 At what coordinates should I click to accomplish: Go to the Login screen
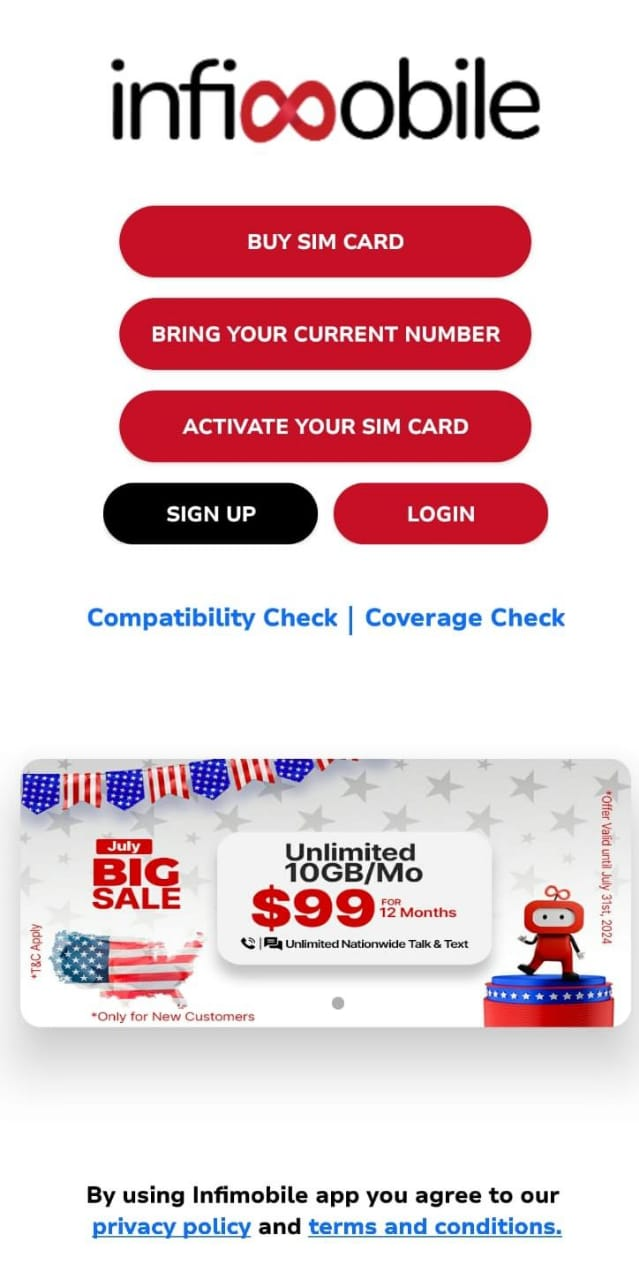440,514
